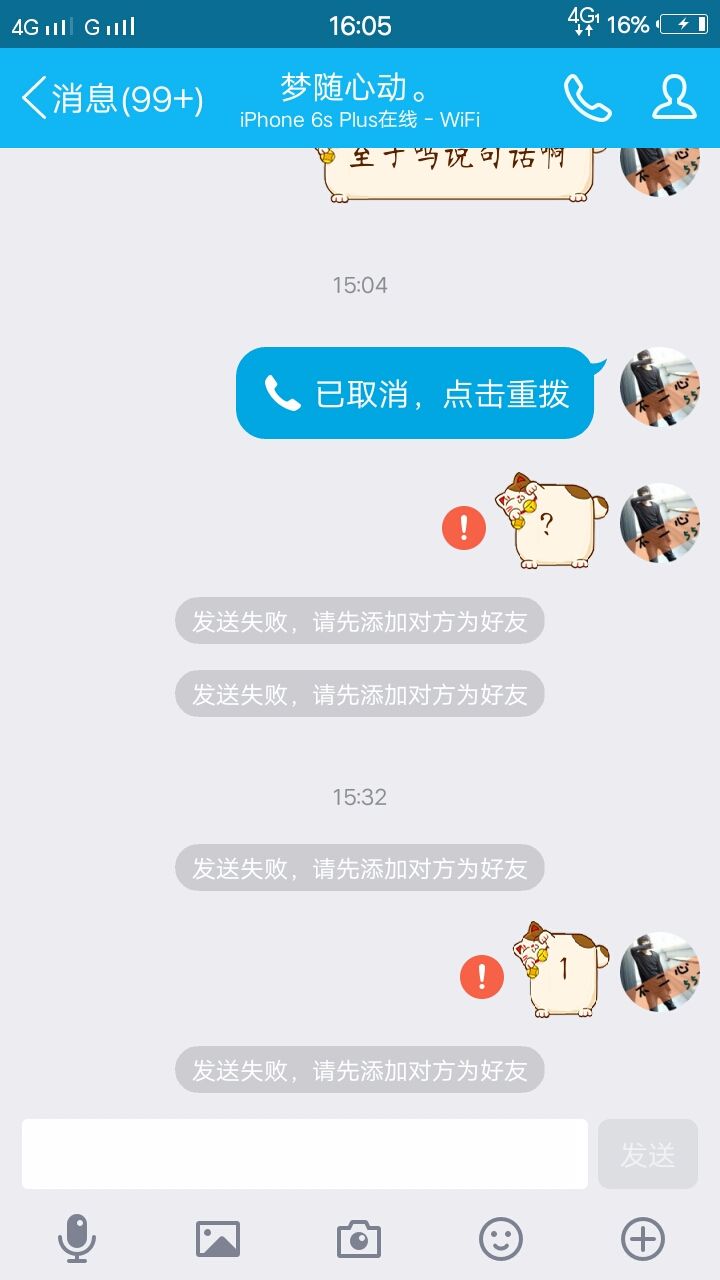Open the emoji smiley panel
The width and height of the screenshot is (720, 1280).
[501, 1239]
